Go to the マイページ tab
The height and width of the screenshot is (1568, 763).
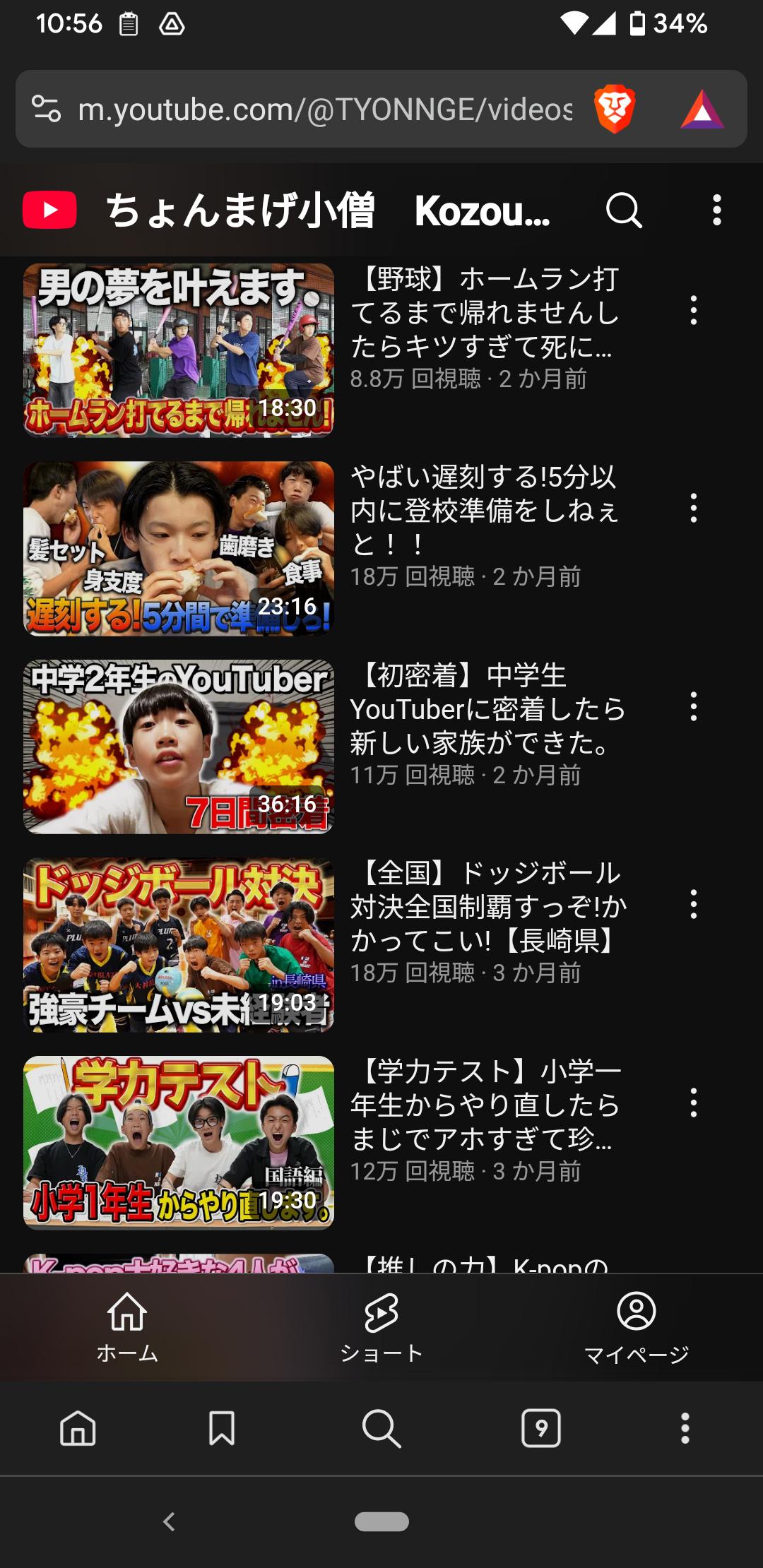click(x=636, y=1326)
